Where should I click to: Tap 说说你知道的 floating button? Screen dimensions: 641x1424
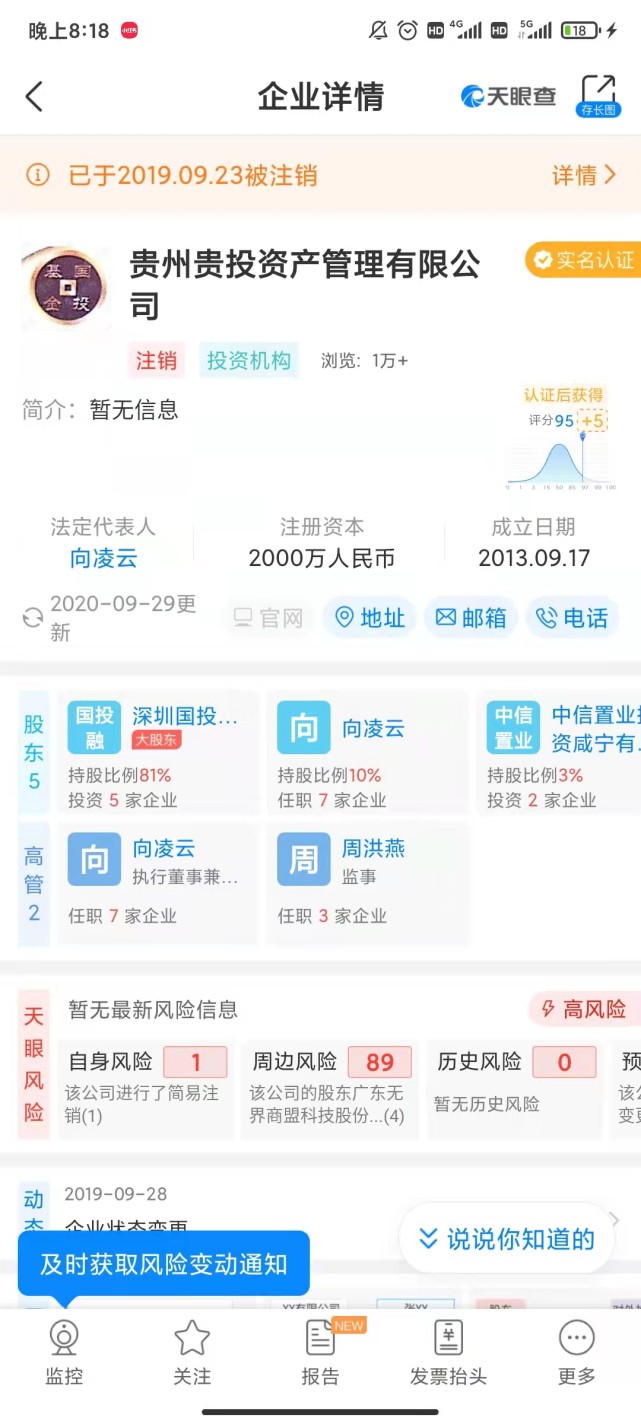(506, 1239)
